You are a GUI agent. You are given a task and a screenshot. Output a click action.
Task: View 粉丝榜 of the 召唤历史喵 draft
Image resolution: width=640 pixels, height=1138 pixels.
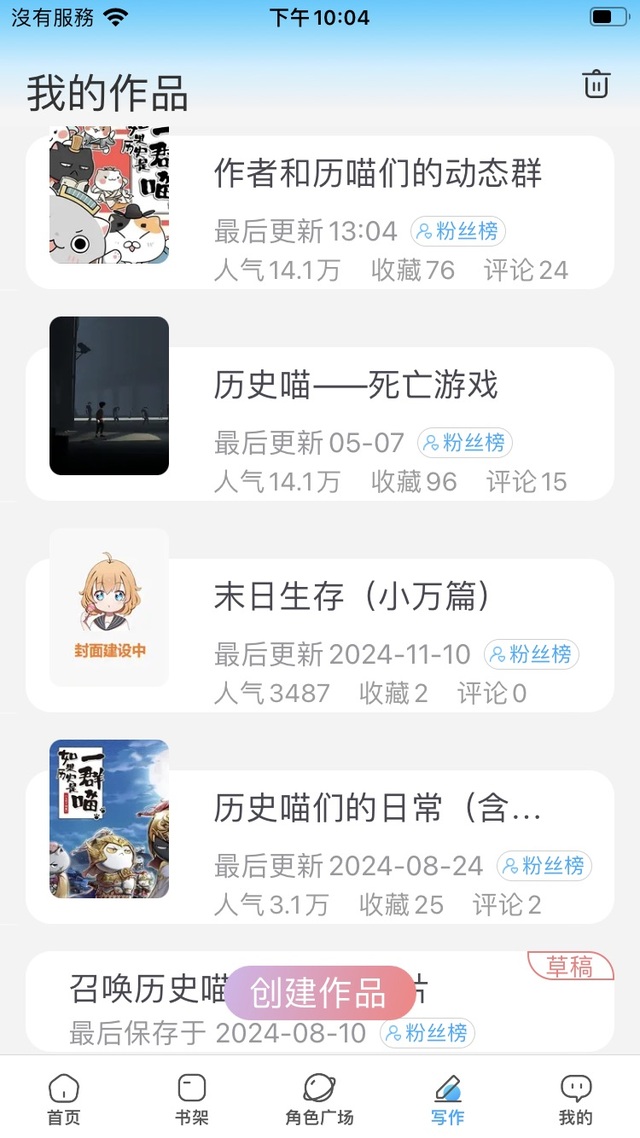pos(427,1033)
